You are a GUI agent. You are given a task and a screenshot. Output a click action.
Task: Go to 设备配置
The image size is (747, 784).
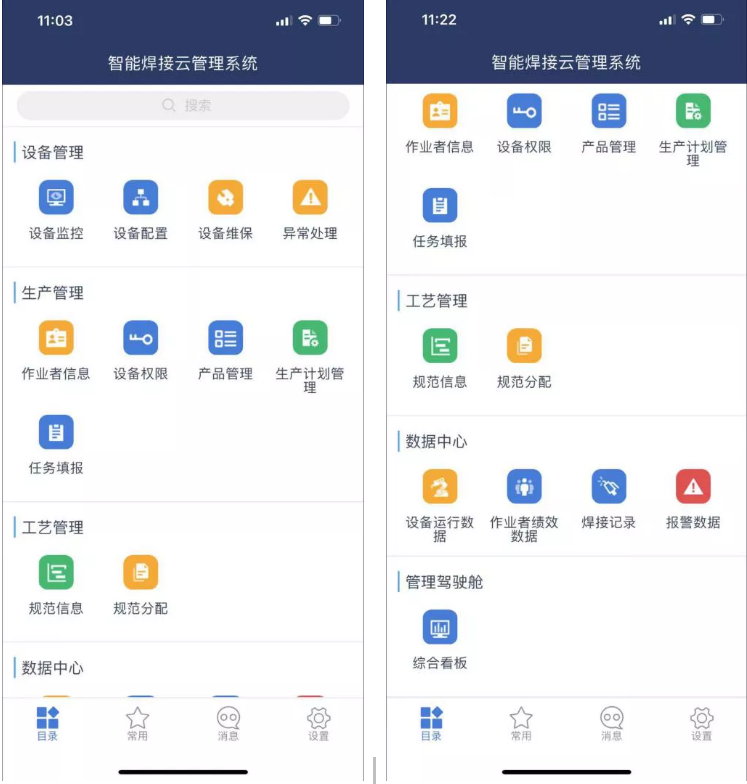pyautogui.click(x=140, y=198)
